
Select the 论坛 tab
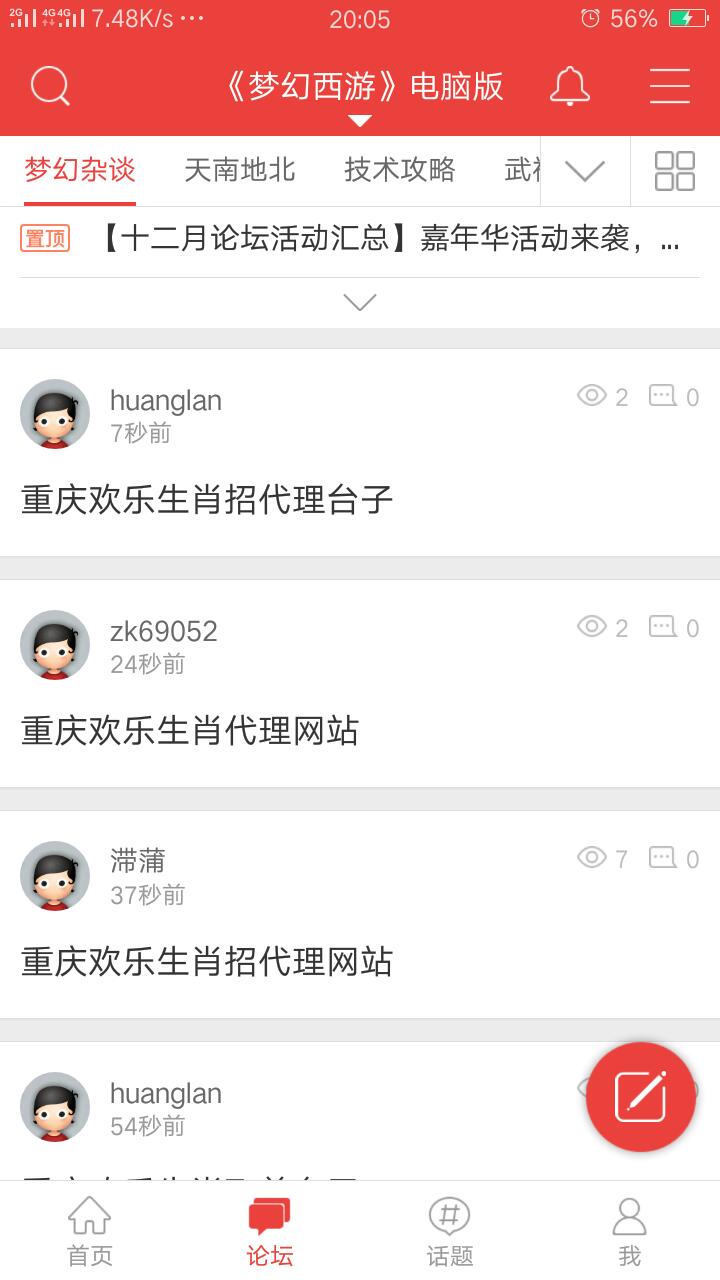point(270,1231)
